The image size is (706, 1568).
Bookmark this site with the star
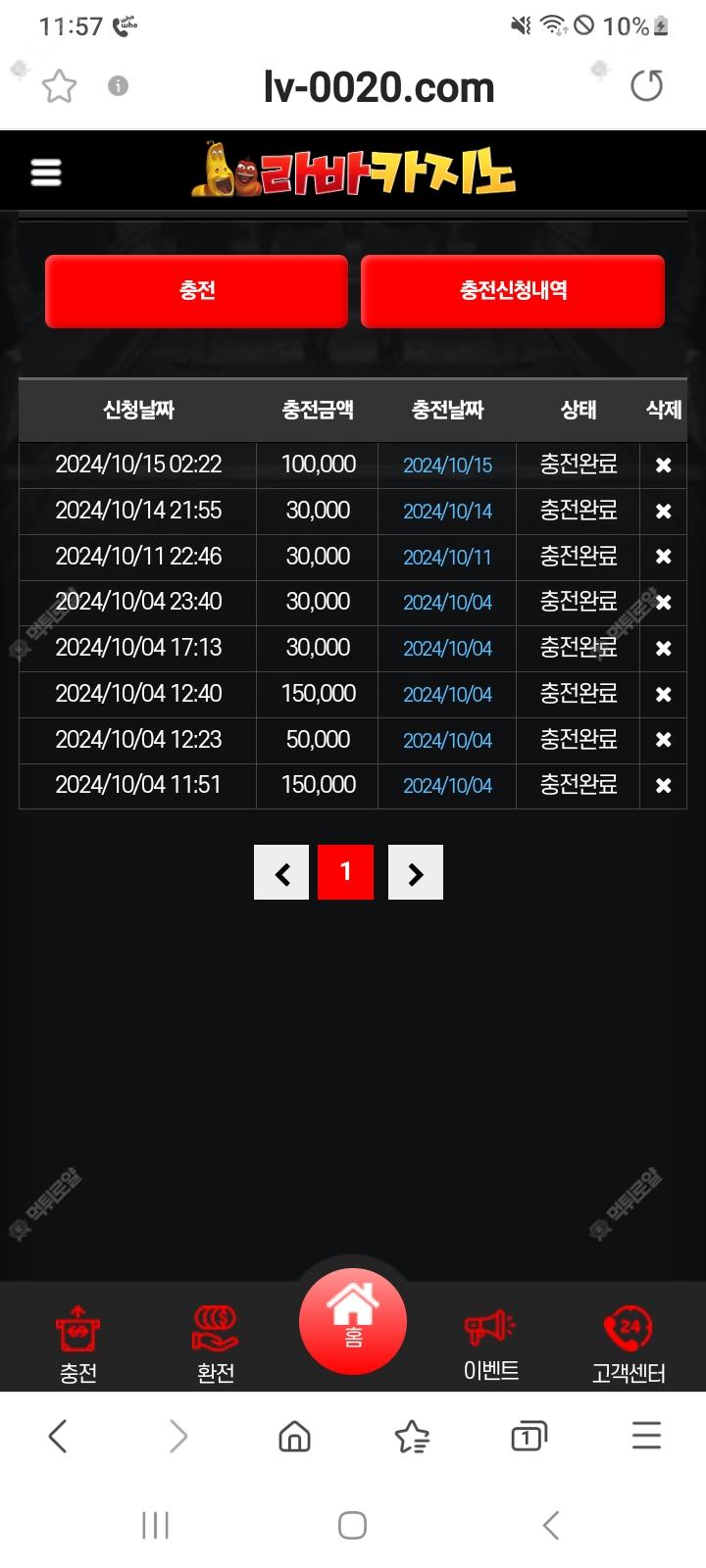click(x=59, y=86)
